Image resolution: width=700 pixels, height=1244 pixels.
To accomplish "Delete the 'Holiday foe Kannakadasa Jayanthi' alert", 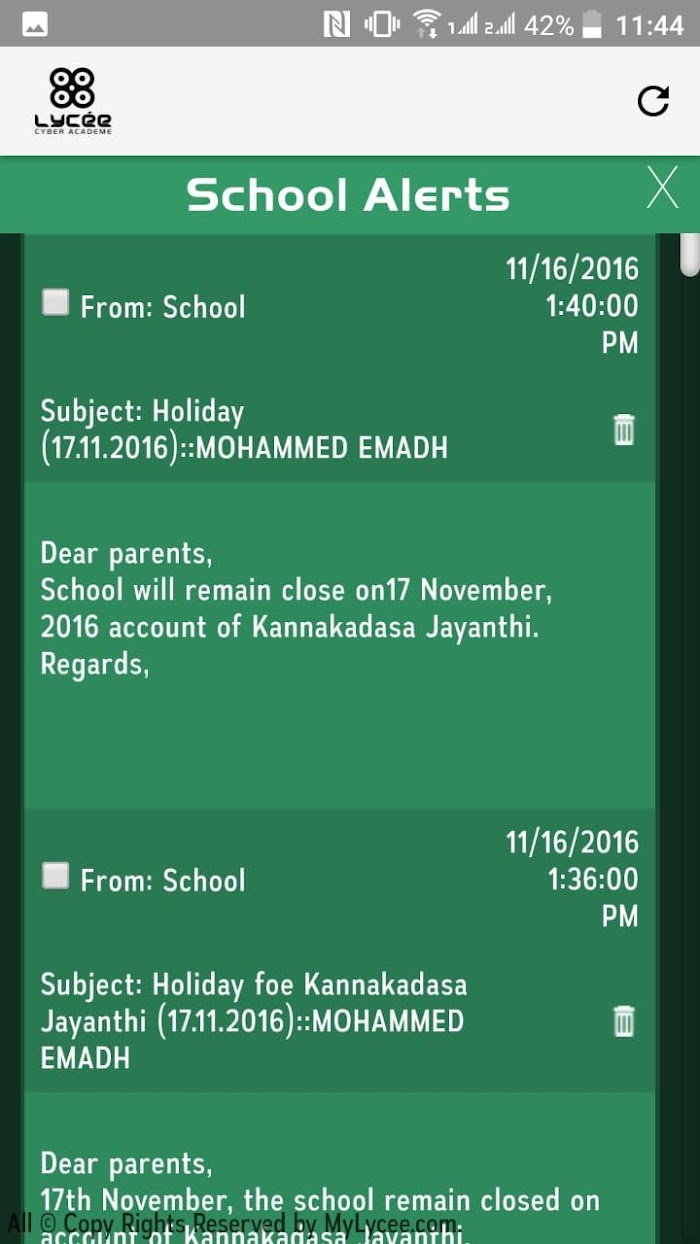I will 624,1021.
